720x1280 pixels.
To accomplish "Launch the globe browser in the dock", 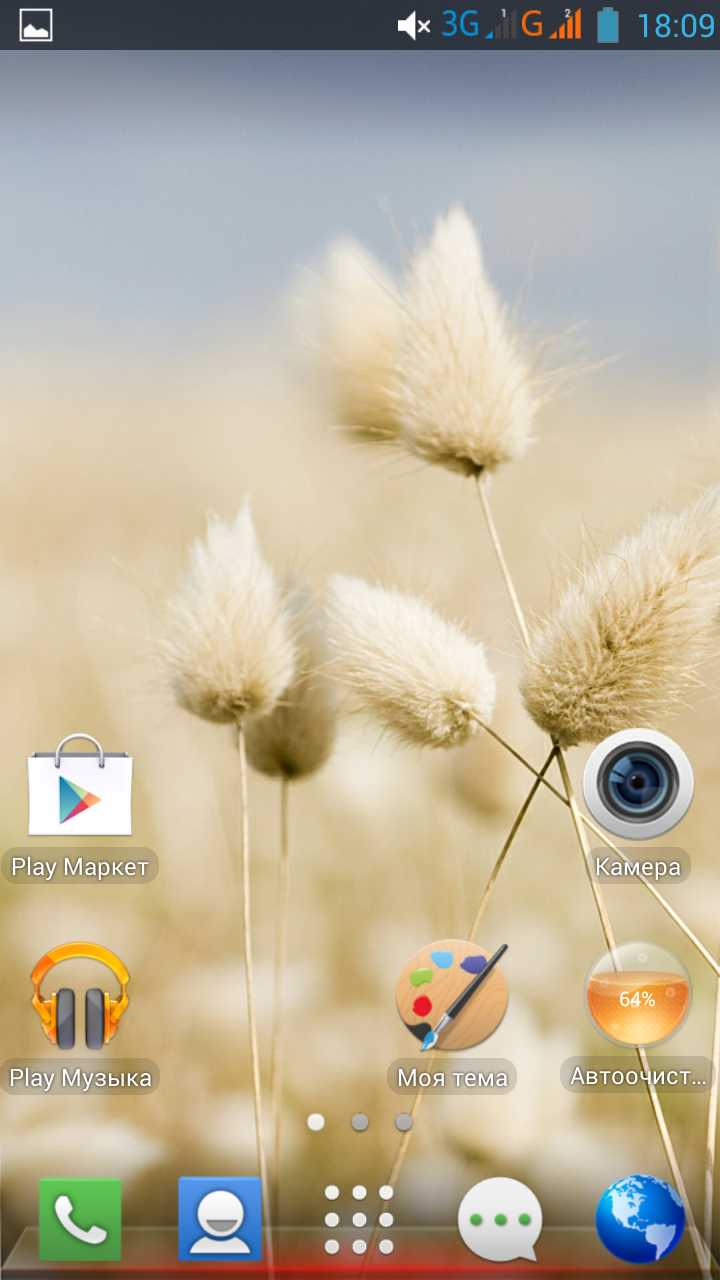I will click(x=639, y=1219).
